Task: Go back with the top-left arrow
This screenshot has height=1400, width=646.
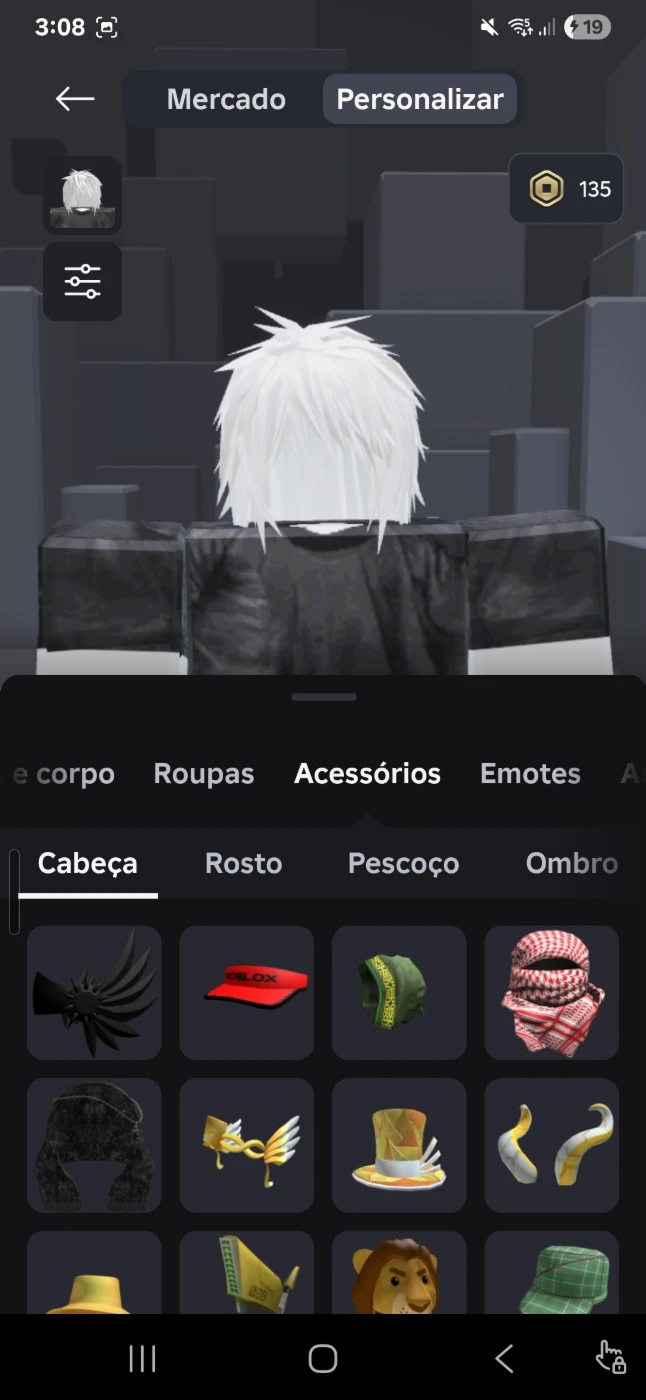Action: point(75,98)
